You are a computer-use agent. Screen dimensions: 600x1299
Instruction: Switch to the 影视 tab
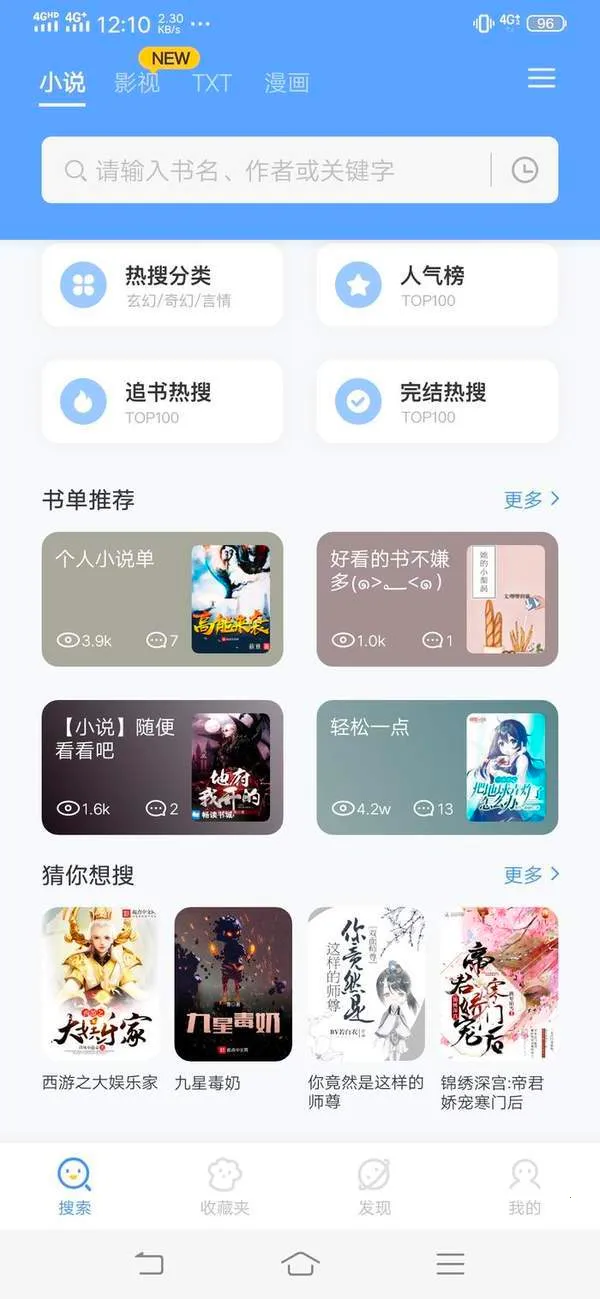pos(137,83)
